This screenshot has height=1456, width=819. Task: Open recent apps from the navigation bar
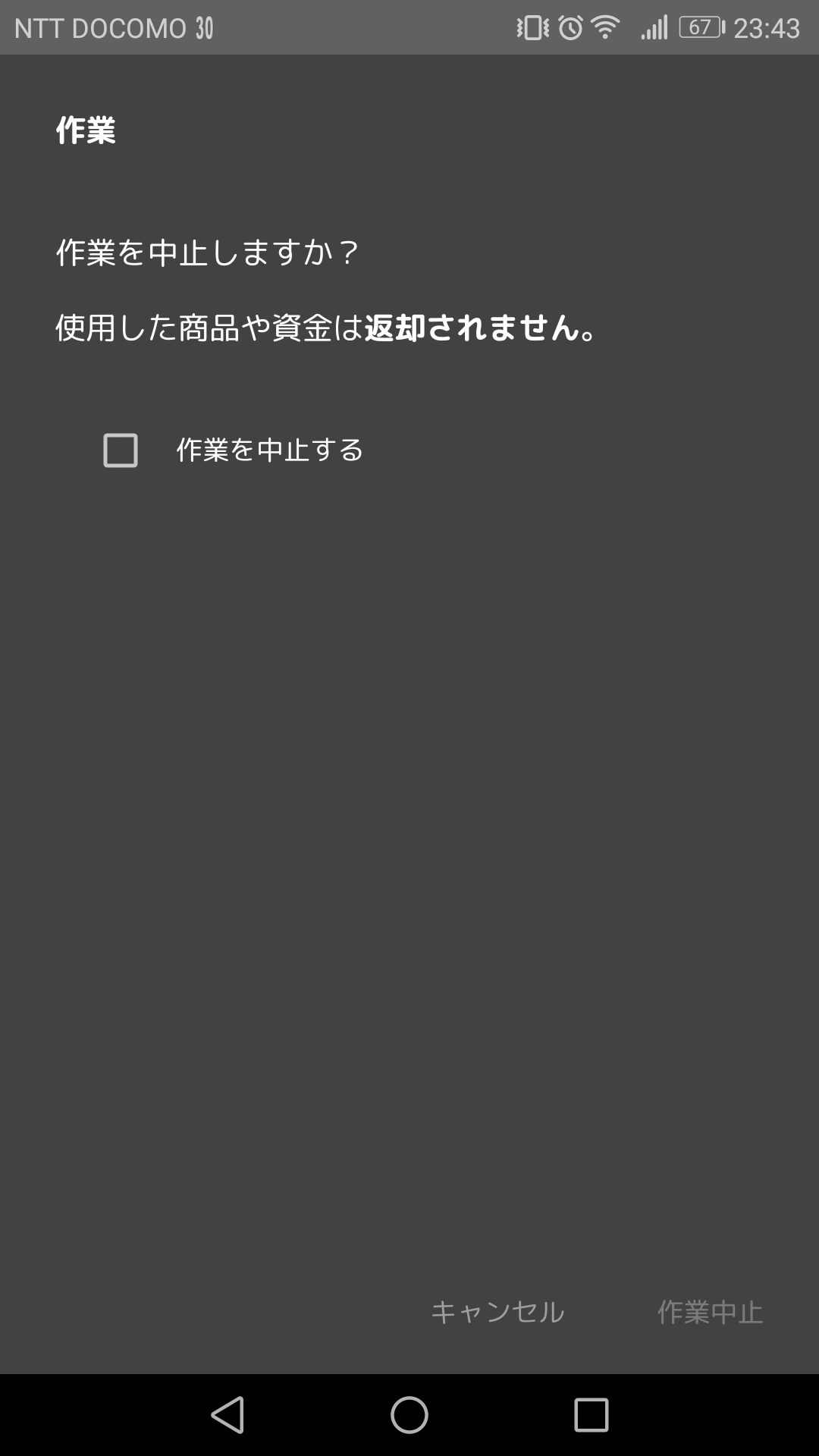(x=591, y=1415)
